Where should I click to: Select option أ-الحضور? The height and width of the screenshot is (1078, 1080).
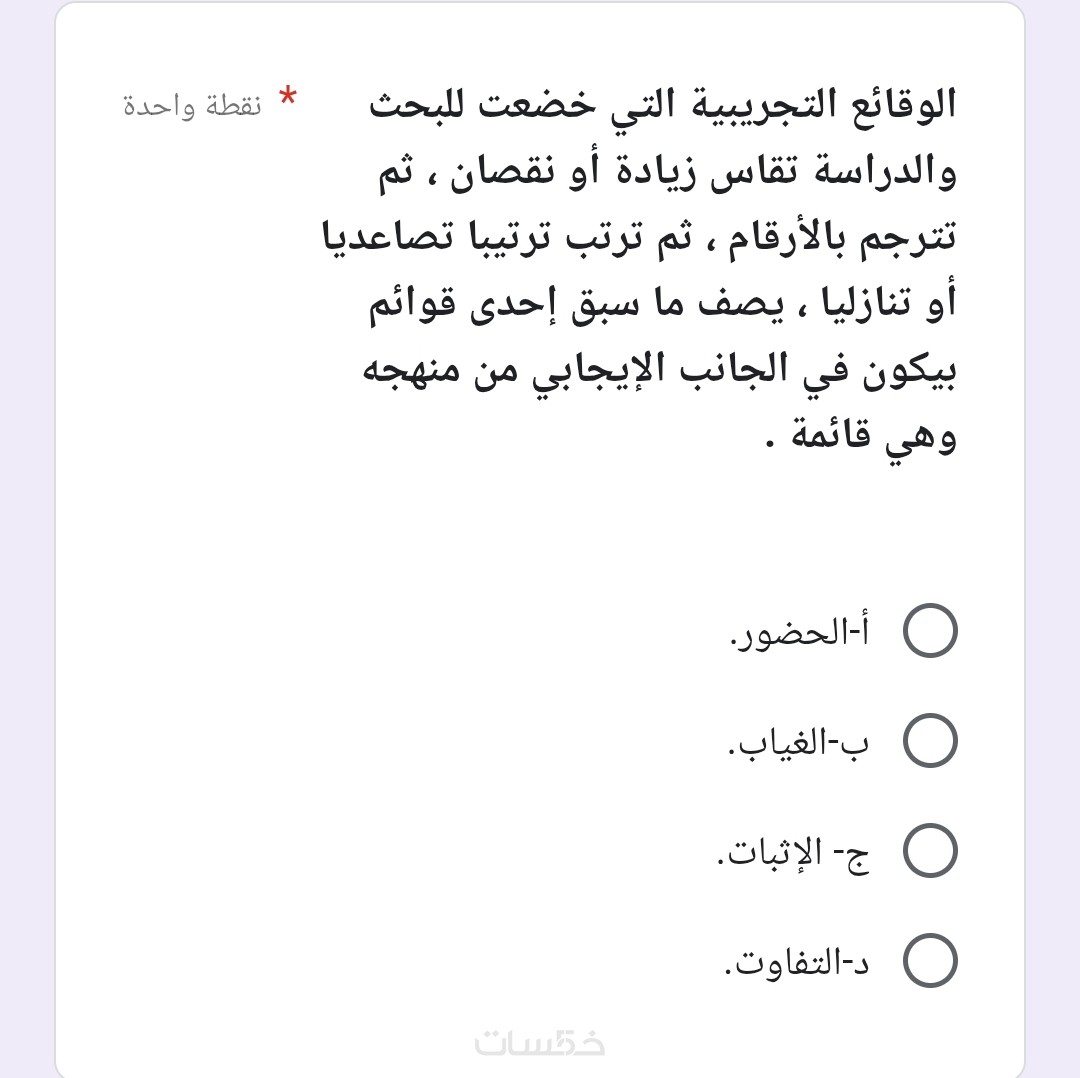pyautogui.click(x=930, y=631)
